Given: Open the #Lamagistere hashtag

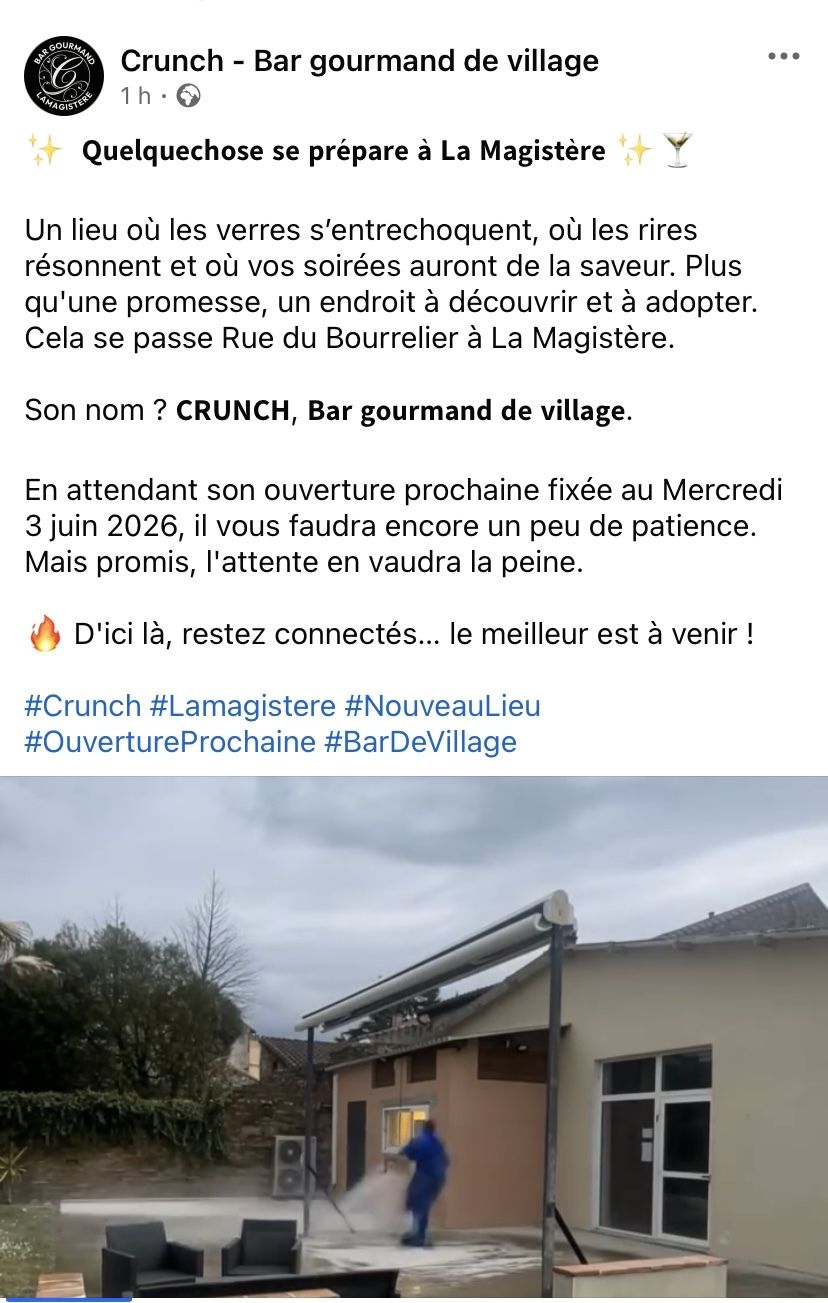Looking at the screenshot, I should coord(243,706).
